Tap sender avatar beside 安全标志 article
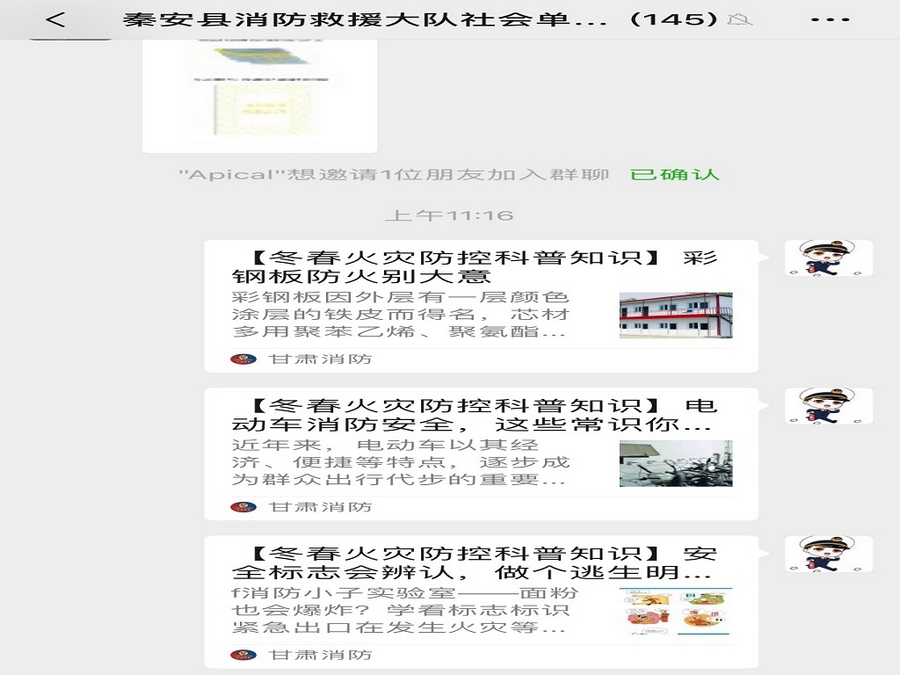The width and height of the screenshot is (900, 675). click(829, 554)
